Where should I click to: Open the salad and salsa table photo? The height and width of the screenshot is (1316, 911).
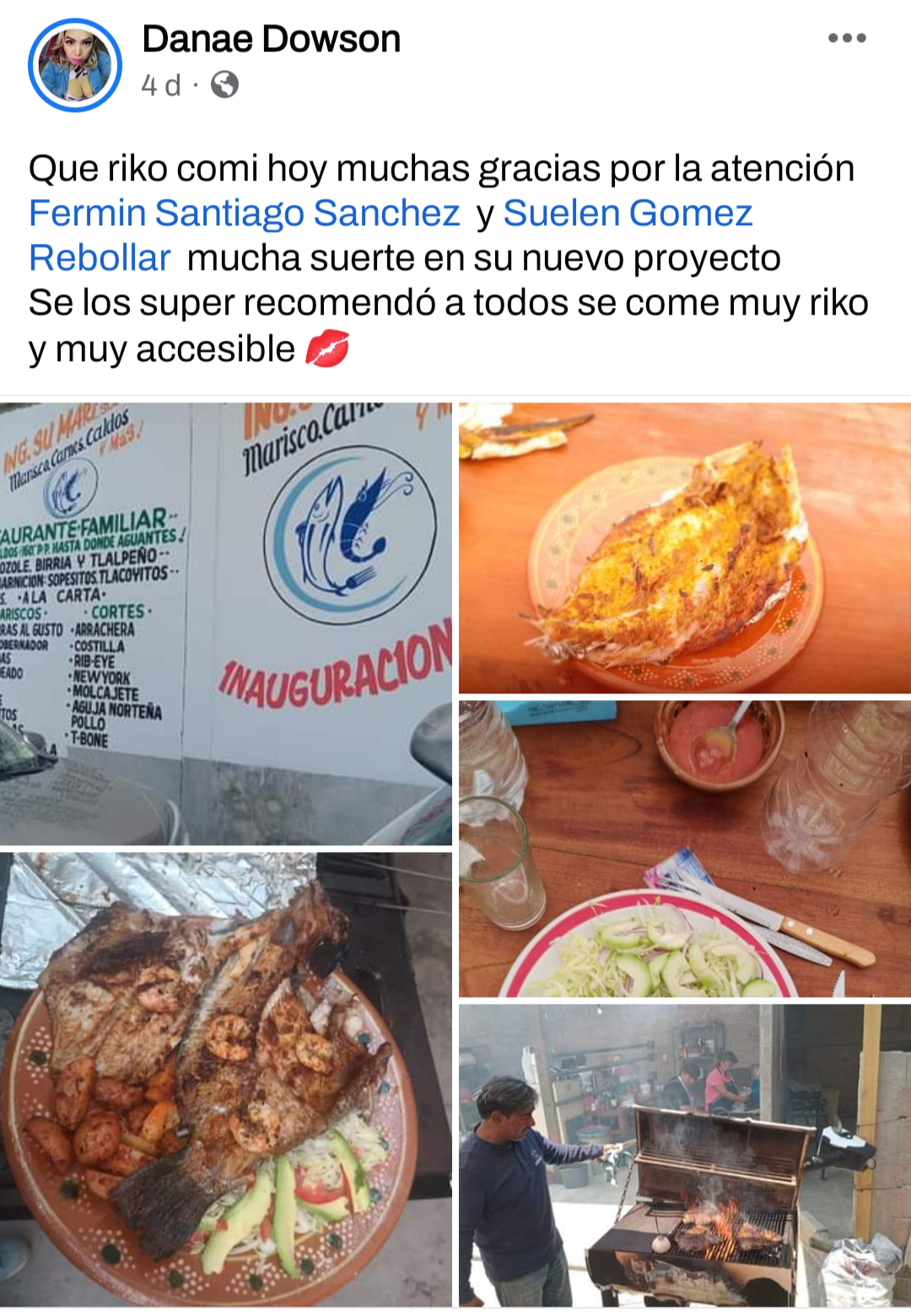[684, 849]
